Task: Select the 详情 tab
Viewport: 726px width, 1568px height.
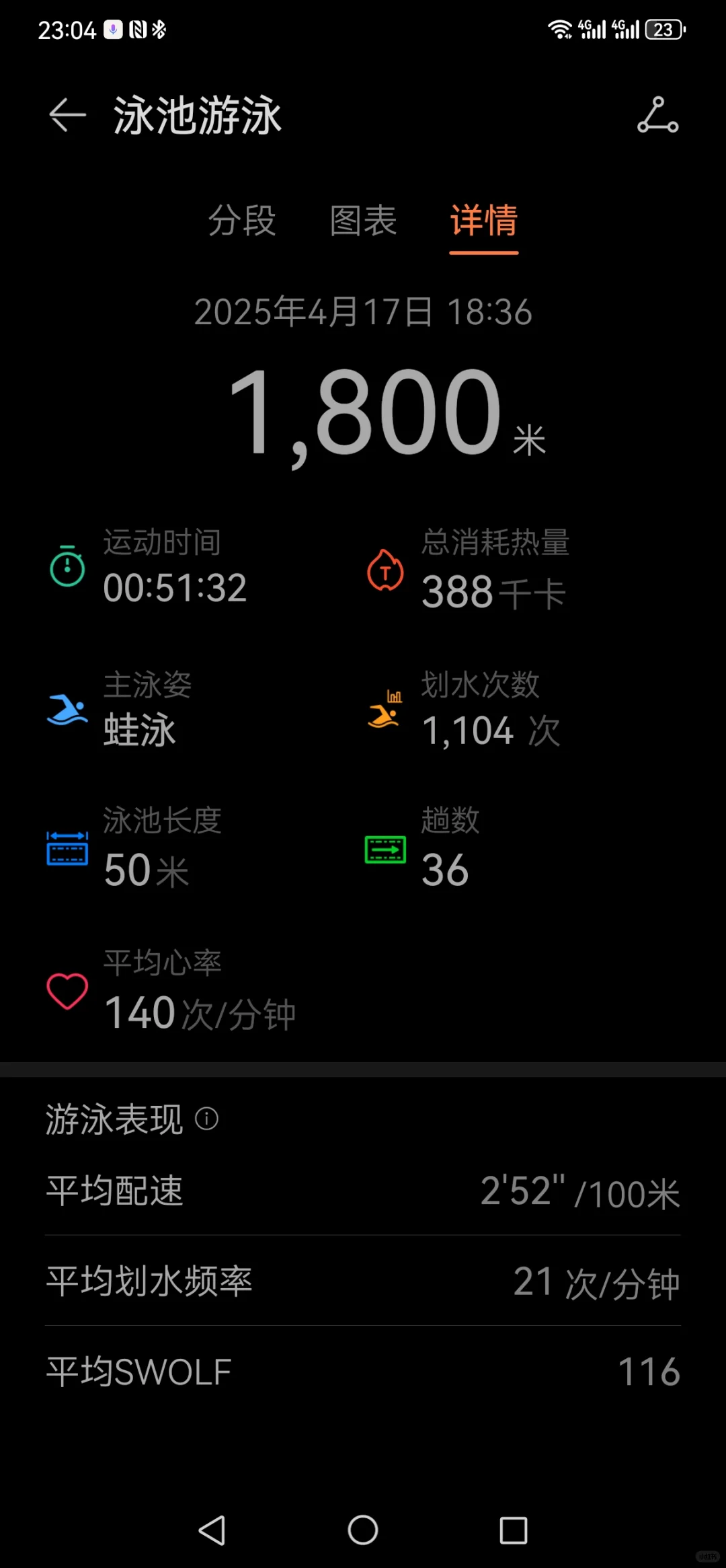Action: click(484, 221)
